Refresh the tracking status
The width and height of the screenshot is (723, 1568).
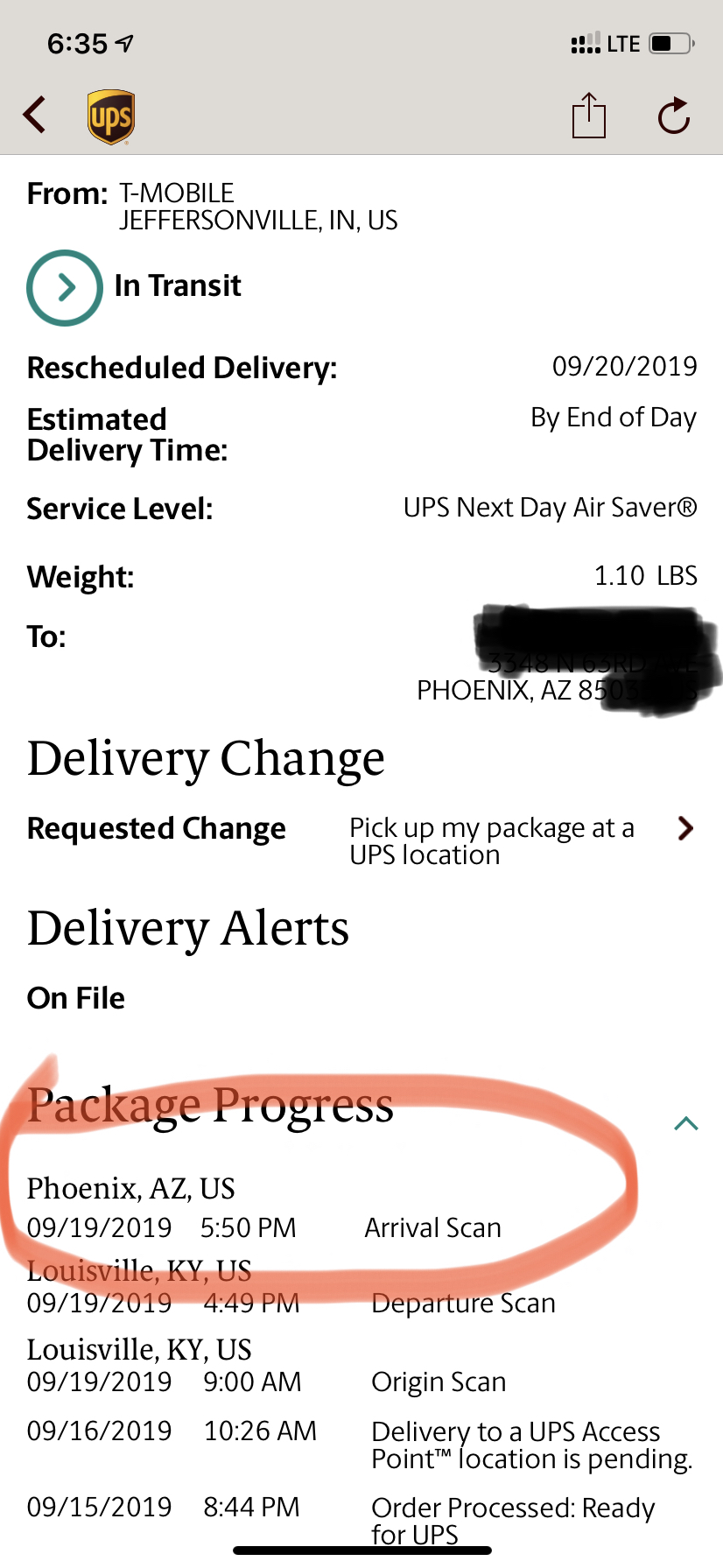[x=674, y=116]
